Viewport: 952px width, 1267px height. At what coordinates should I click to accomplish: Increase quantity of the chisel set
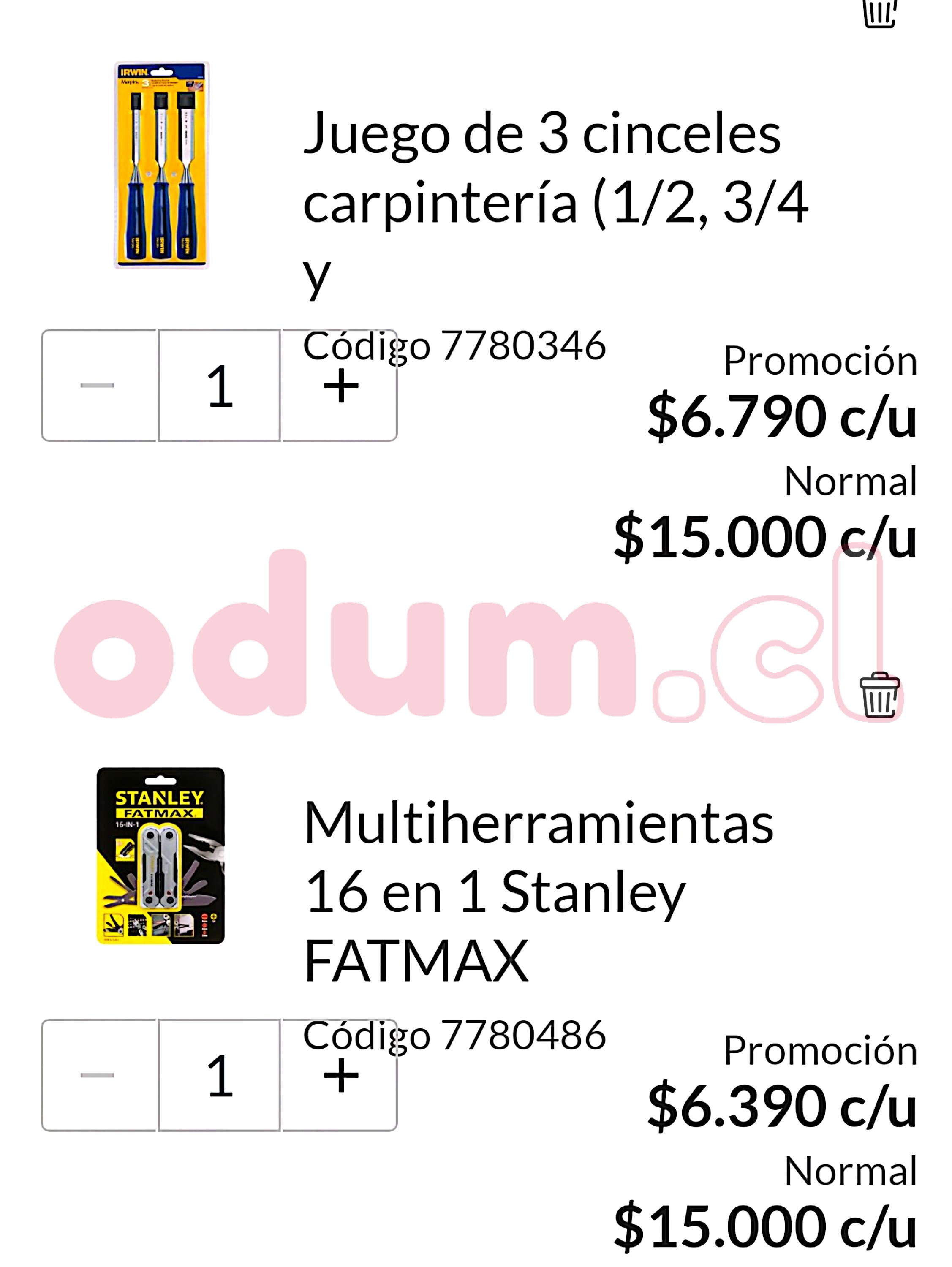(x=340, y=386)
